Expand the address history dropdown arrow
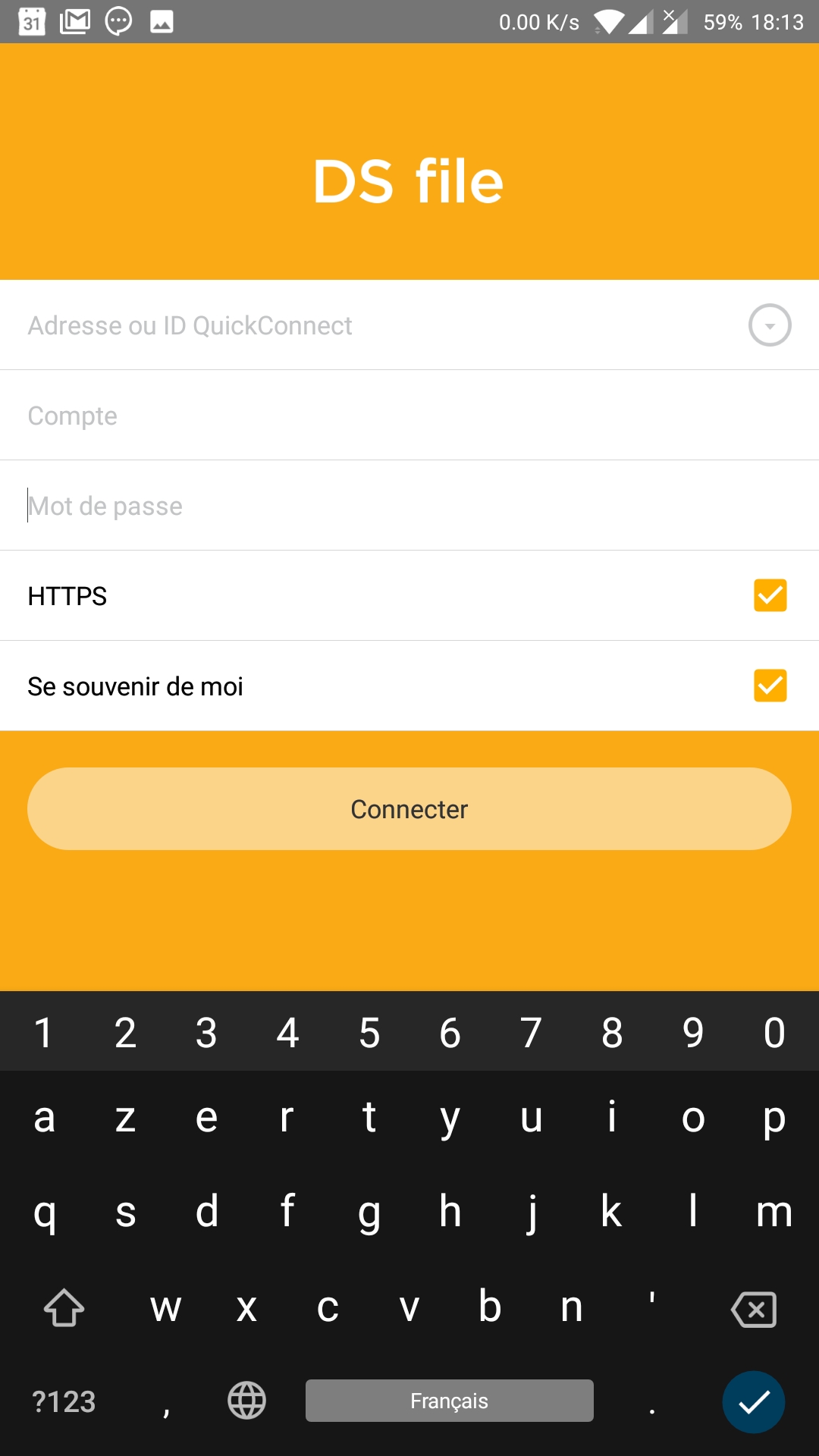819x1456 pixels. point(770,325)
